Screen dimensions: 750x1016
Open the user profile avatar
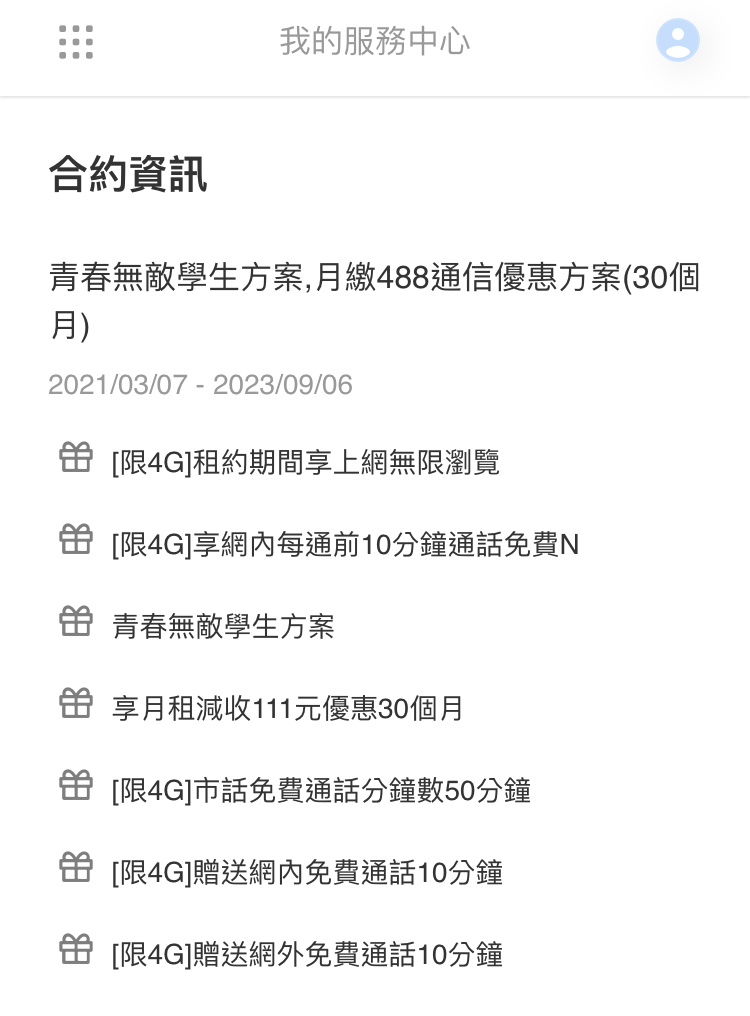(677, 41)
